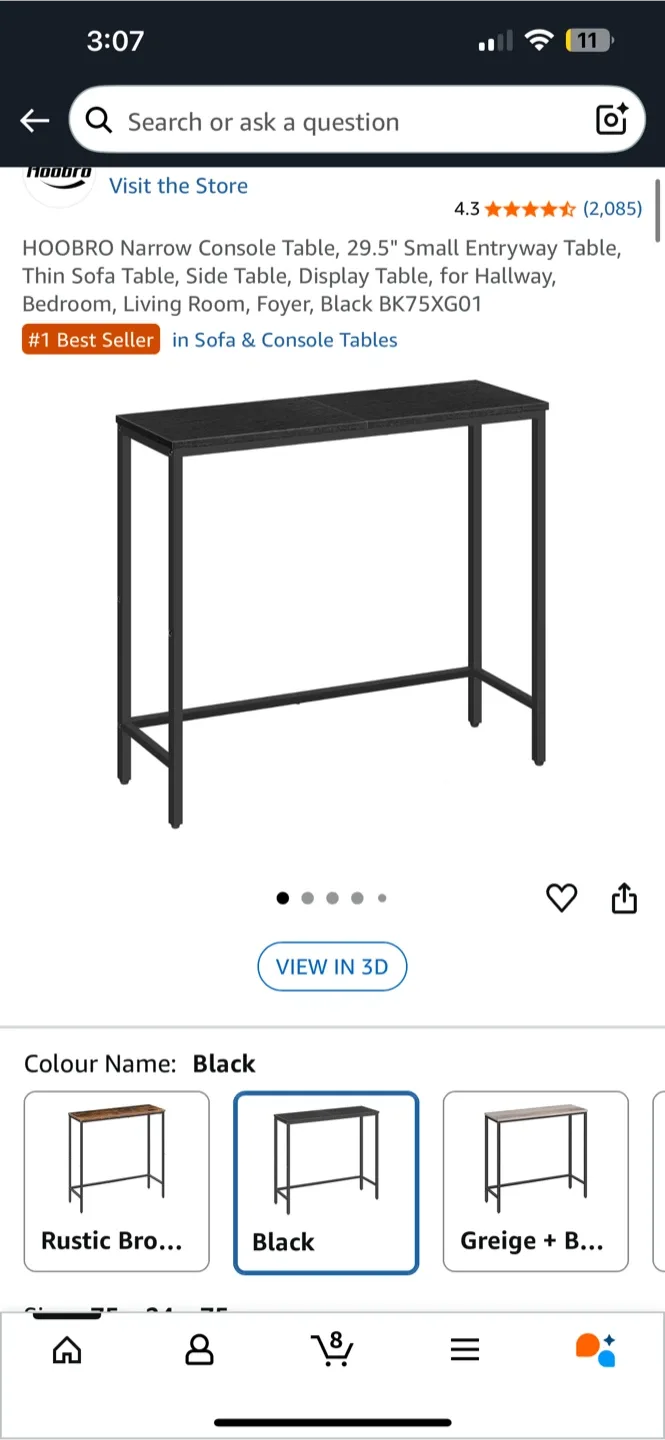Pick the Greige colour option
Image resolution: width=665 pixels, height=1440 pixels.
pyautogui.click(x=535, y=1181)
